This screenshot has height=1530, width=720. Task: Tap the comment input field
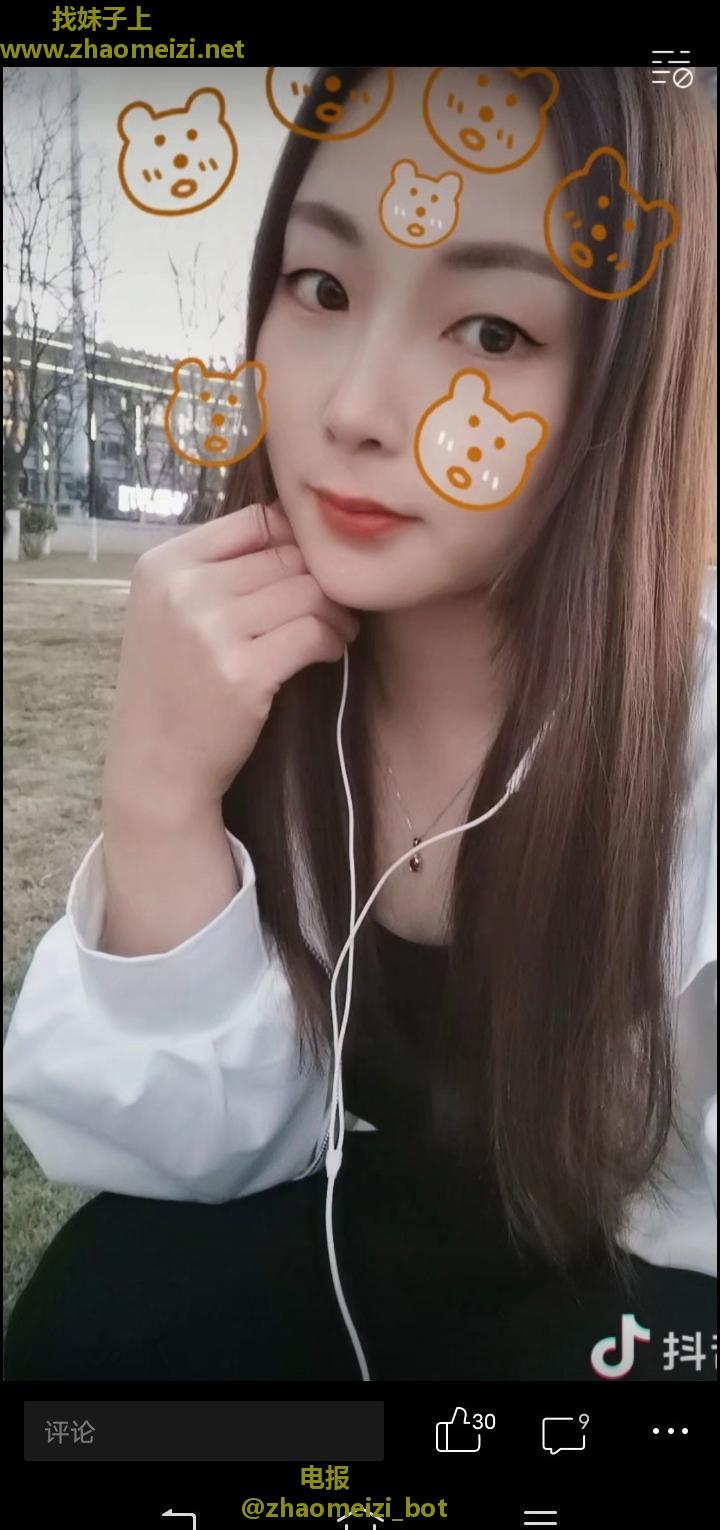(x=203, y=1431)
